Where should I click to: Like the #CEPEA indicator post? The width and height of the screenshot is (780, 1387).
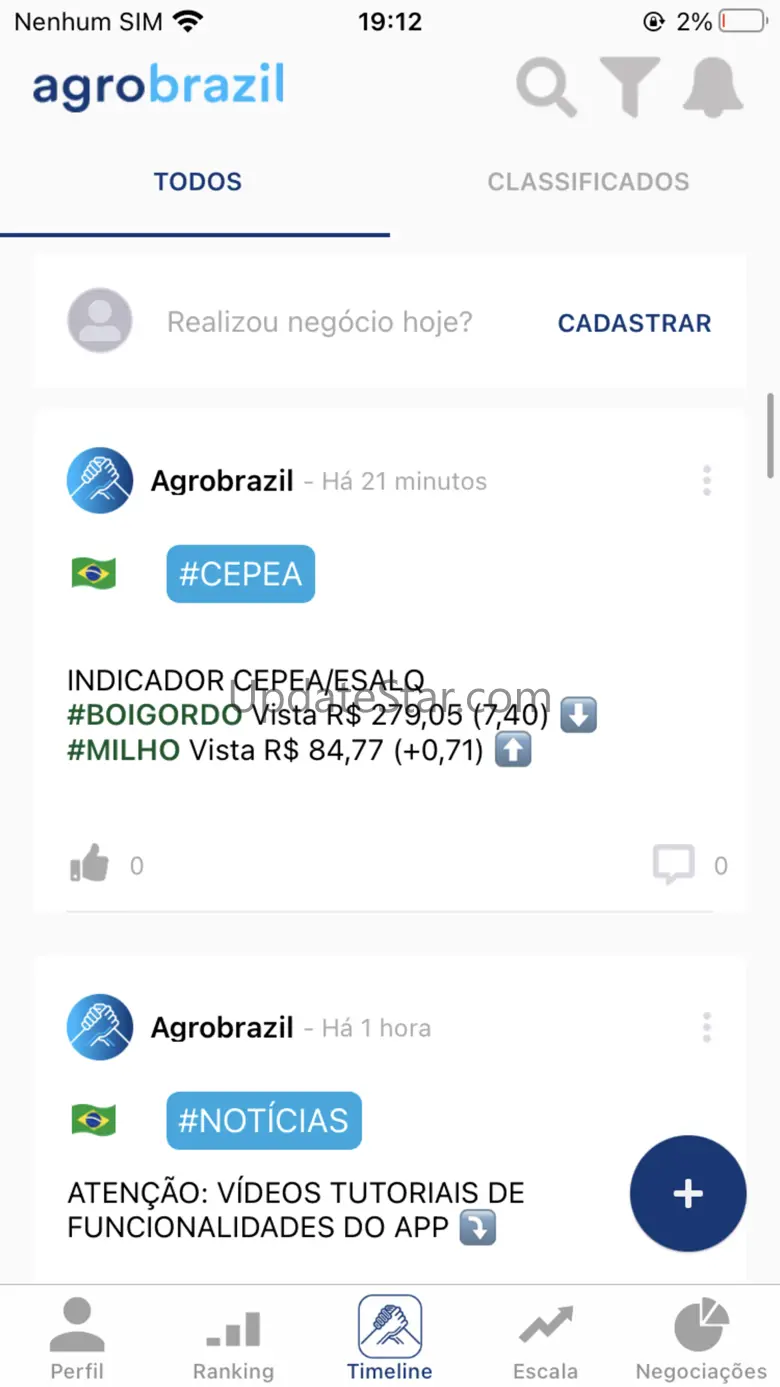point(90,863)
